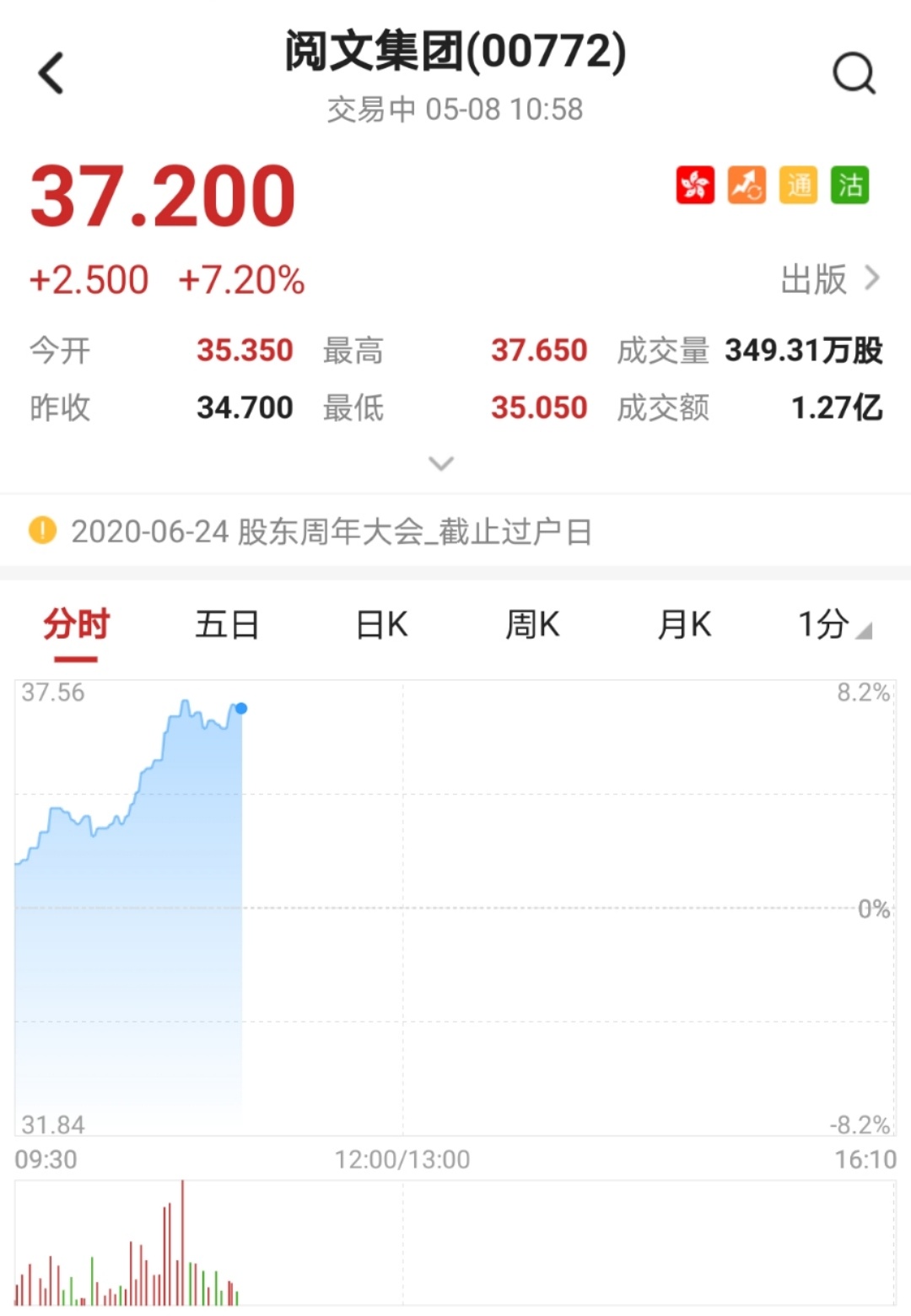
Task: Tap the yellow 通 badge
Action: [799, 186]
